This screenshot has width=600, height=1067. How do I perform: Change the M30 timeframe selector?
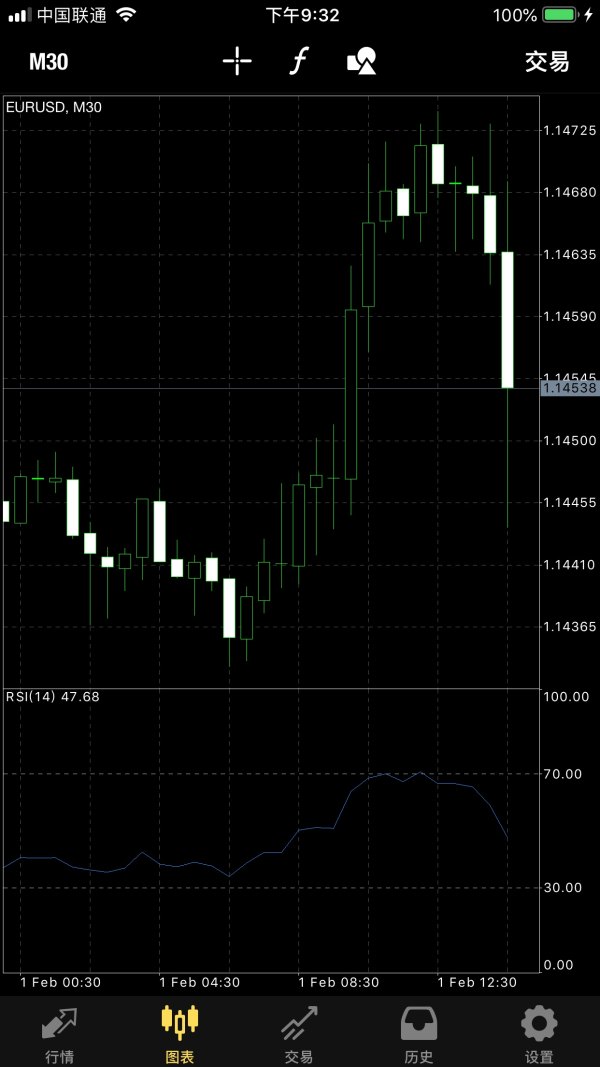coord(48,62)
